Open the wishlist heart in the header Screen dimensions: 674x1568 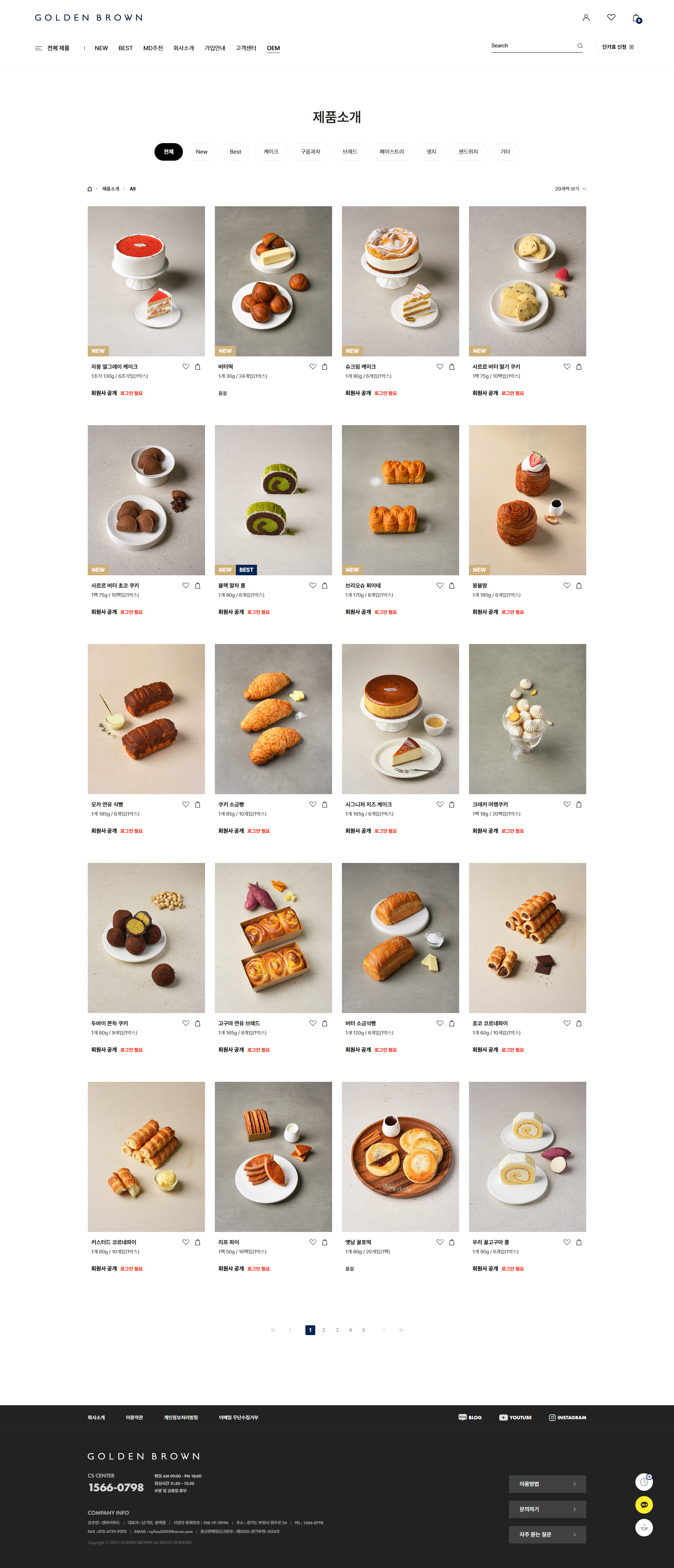click(x=610, y=18)
